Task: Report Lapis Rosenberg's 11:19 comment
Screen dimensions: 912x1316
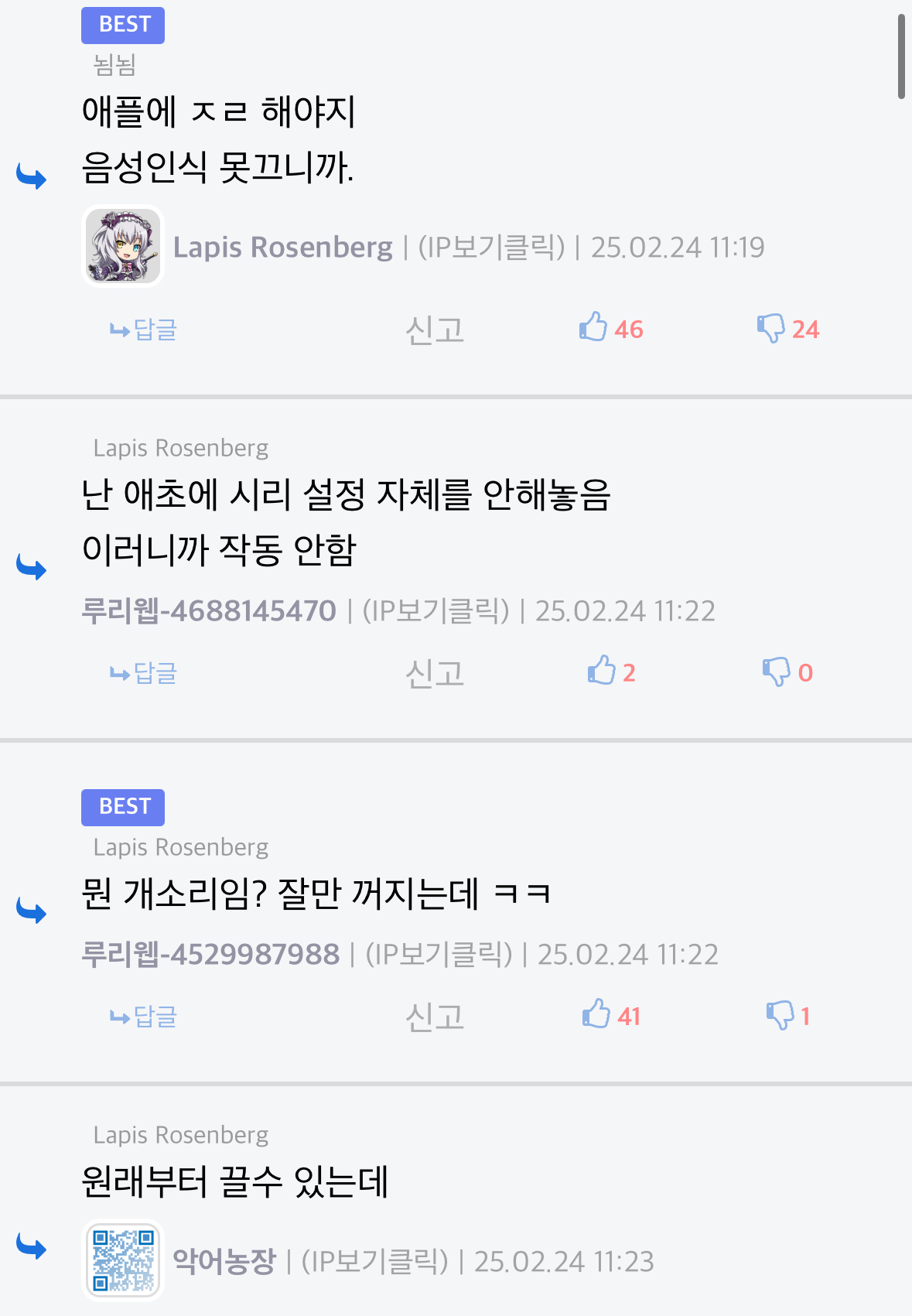Action: (435, 330)
